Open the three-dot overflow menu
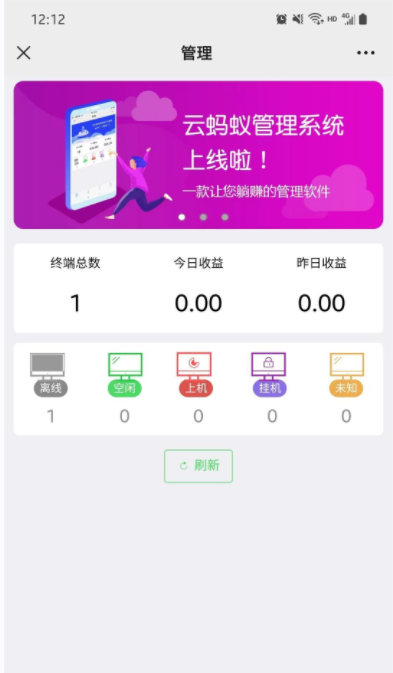This screenshot has width=393, height=673. point(366,53)
